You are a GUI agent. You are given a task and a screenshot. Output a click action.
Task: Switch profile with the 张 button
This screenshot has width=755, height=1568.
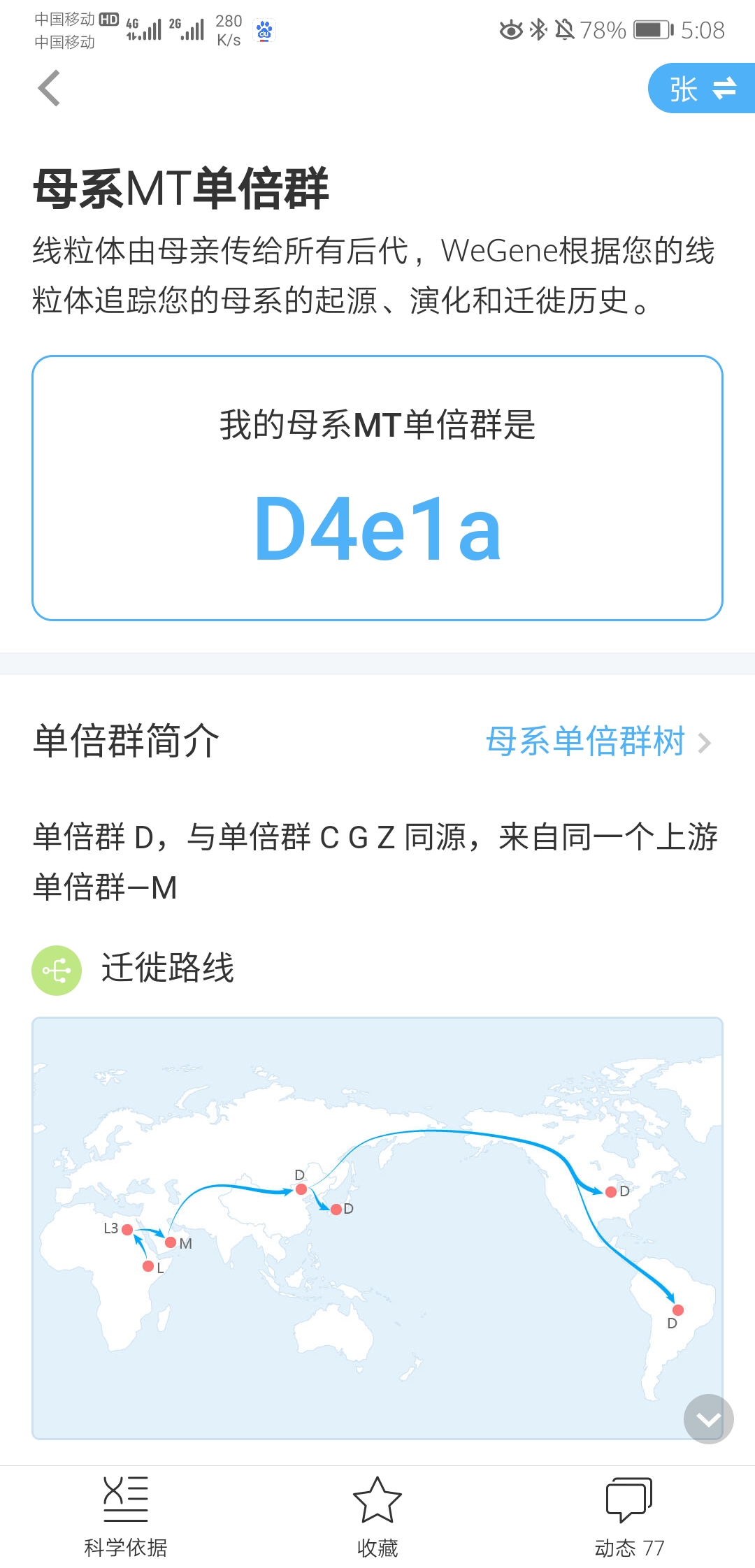pyautogui.click(x=702, y=89)
